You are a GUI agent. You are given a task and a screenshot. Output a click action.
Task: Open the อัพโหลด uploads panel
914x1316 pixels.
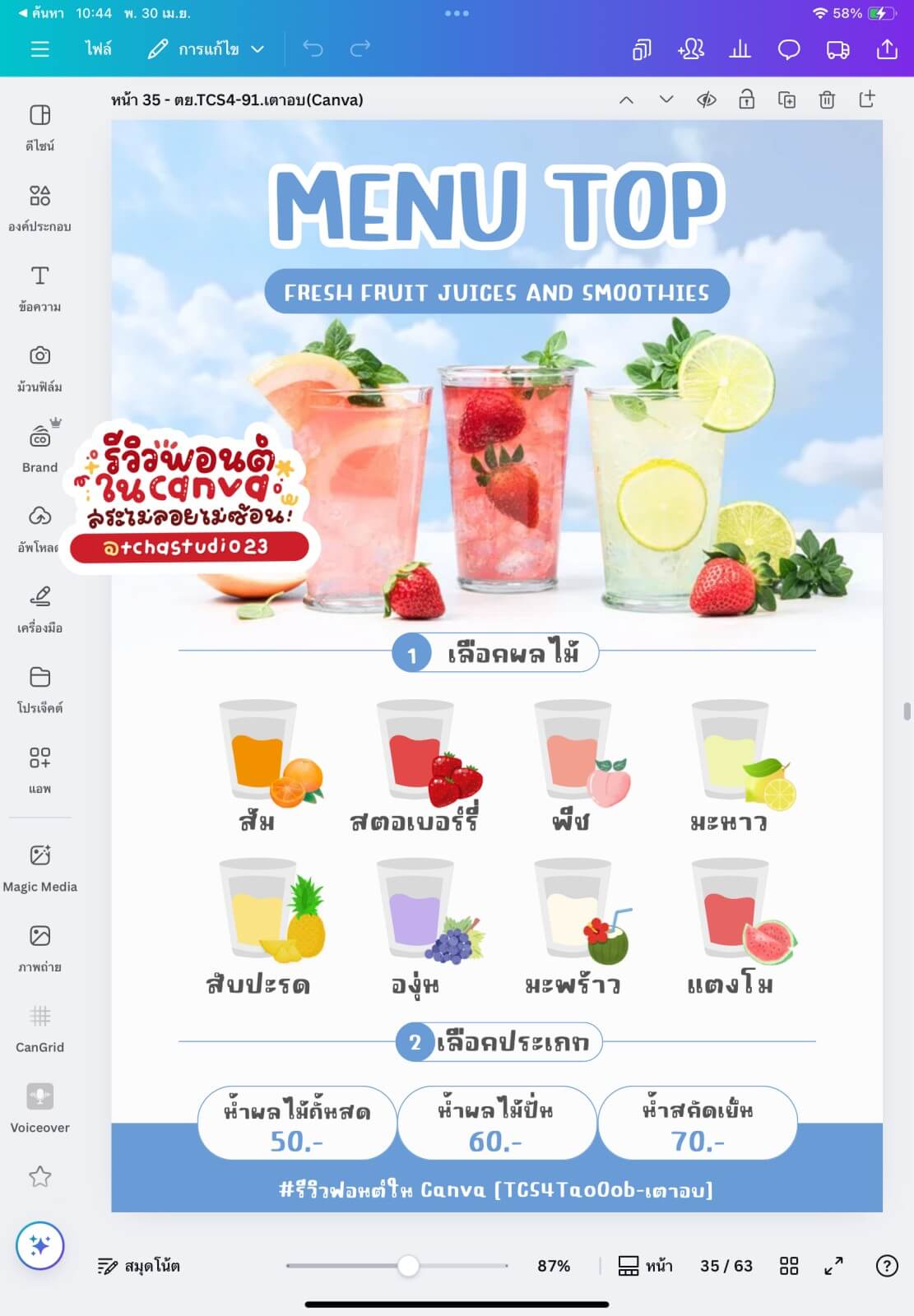(39, 528)
